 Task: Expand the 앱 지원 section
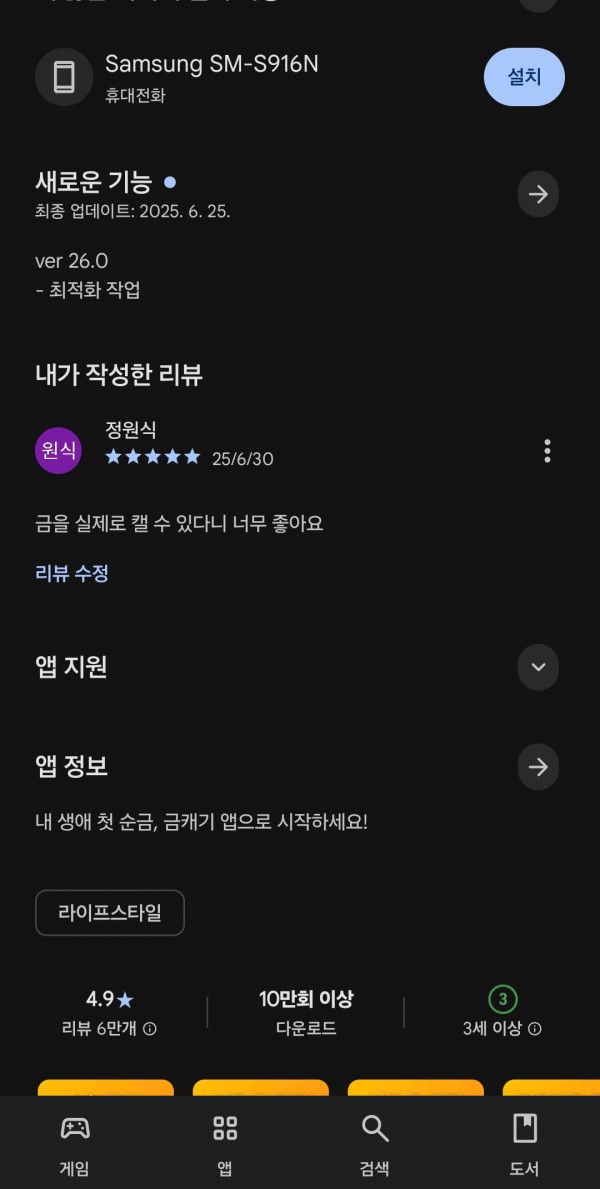pos(538,667)
